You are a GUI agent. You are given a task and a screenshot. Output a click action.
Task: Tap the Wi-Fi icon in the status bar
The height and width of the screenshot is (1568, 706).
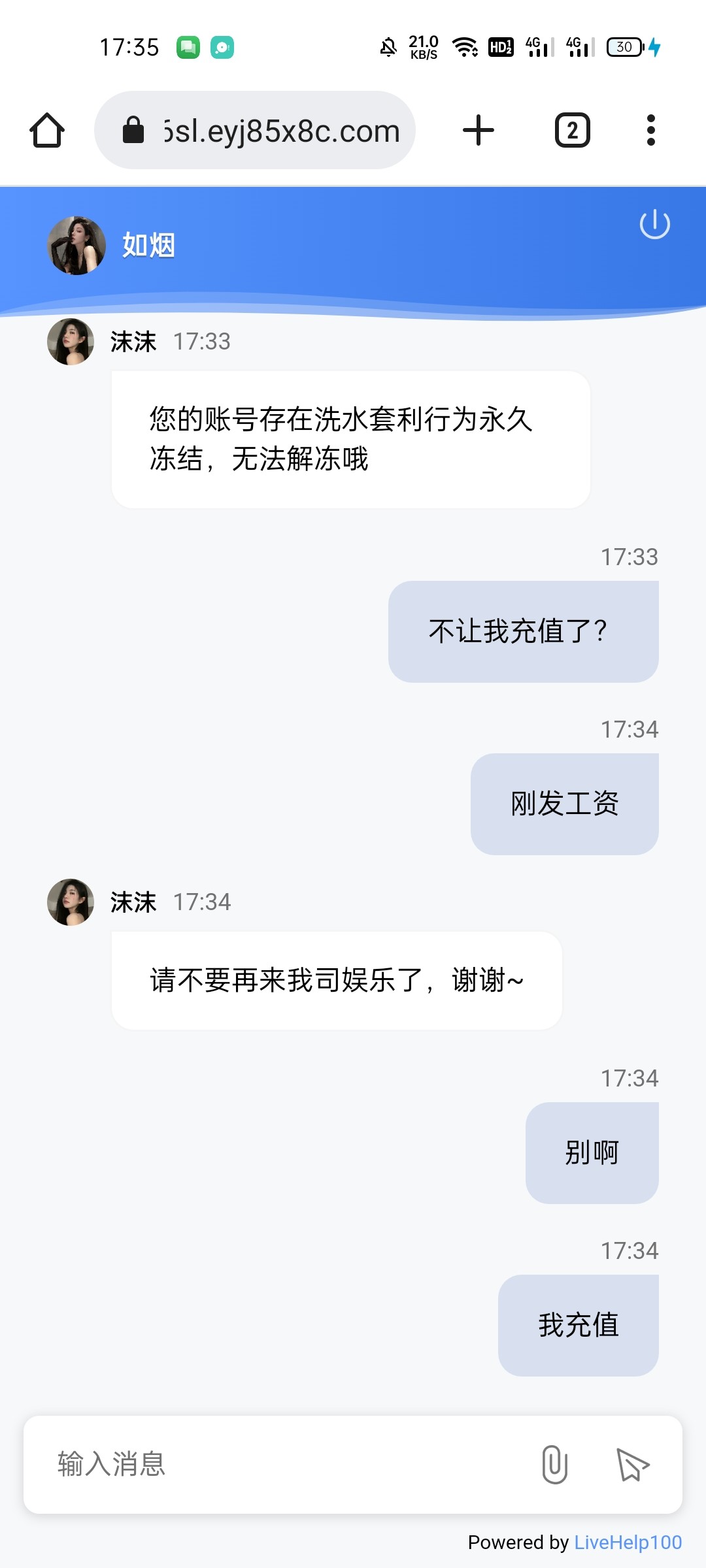point(465,46)
